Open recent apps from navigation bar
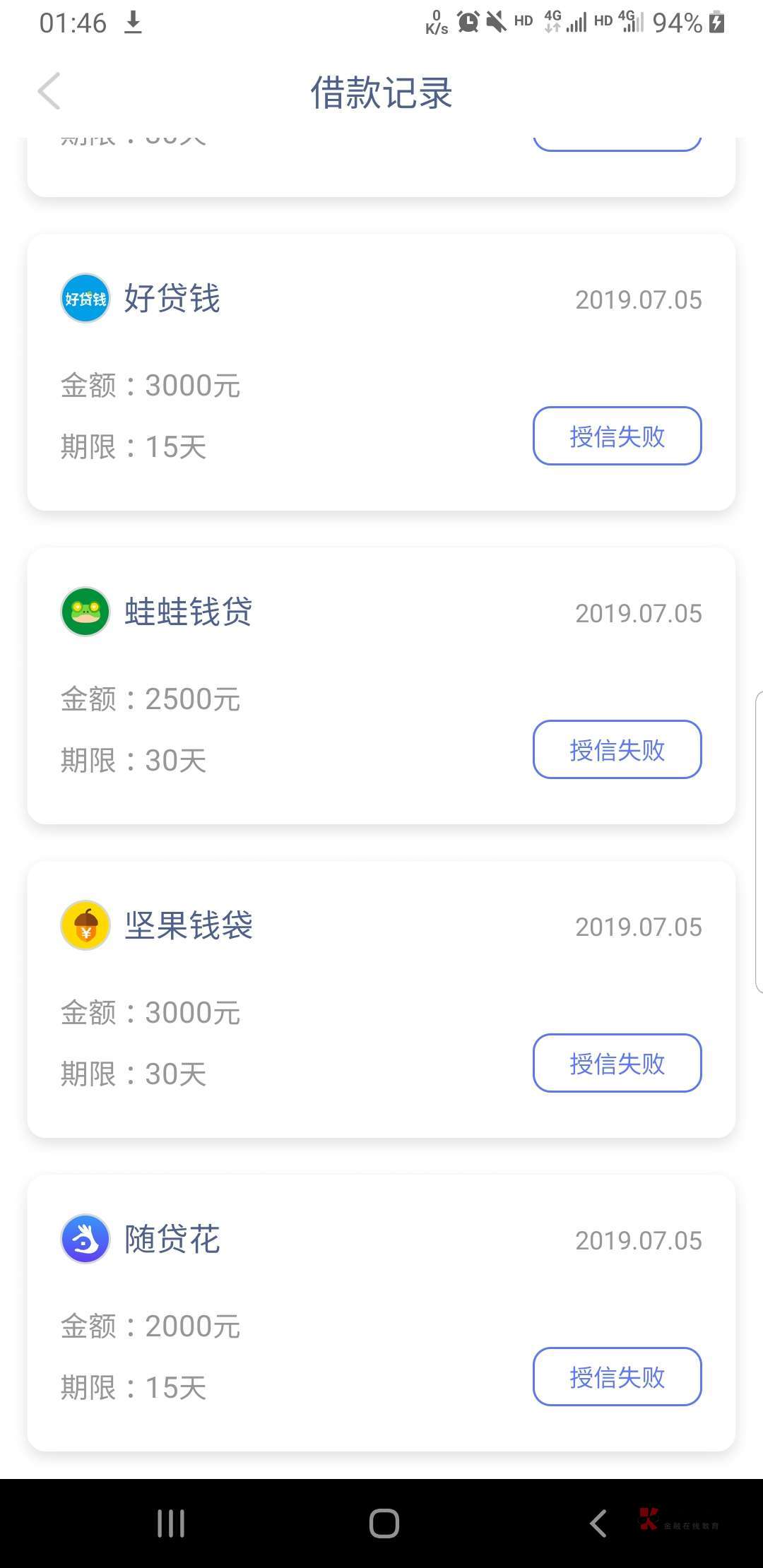763x1568 pixels. (171, 1524)
